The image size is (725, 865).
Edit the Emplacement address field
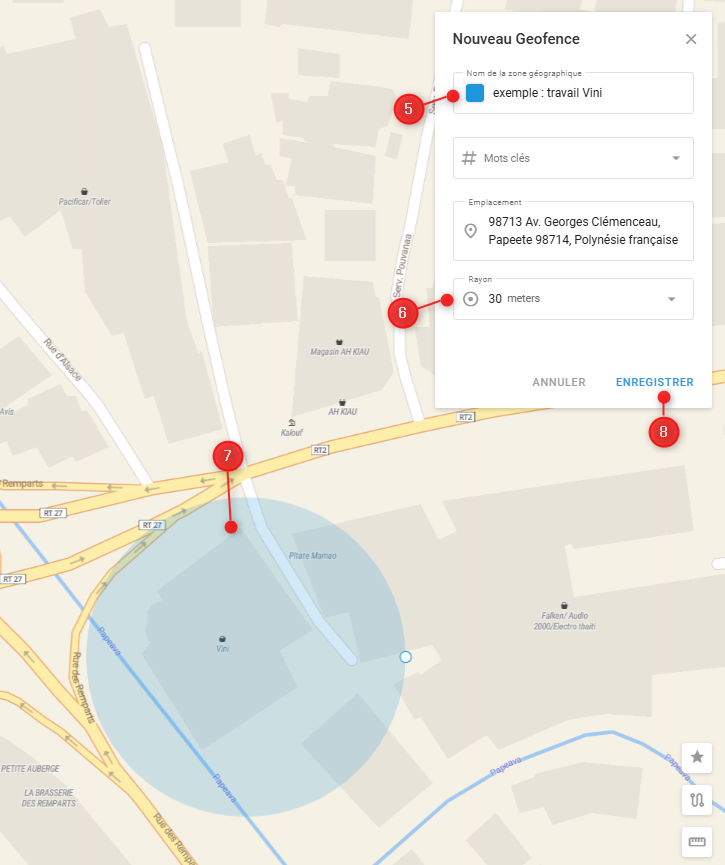click(x=583, y=231)
